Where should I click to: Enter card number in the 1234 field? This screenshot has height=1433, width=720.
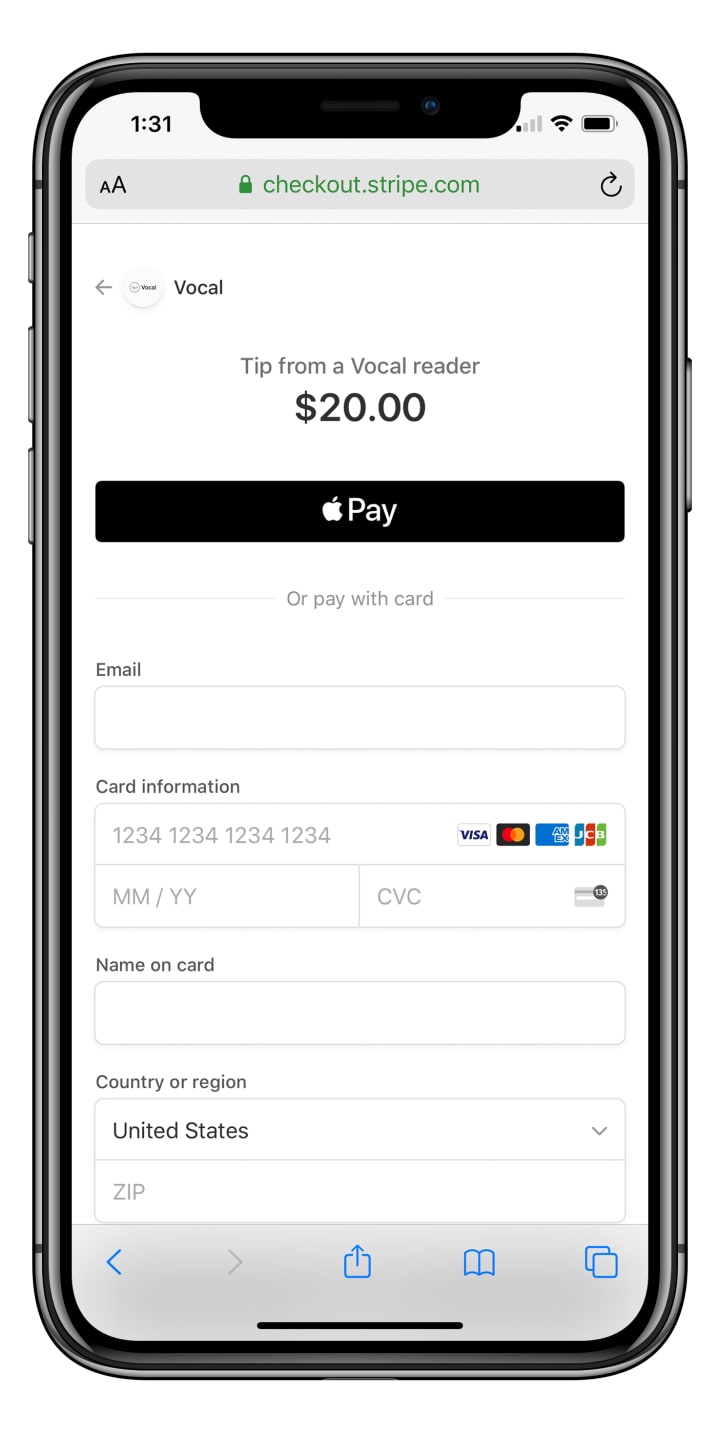tap(270, 835)
